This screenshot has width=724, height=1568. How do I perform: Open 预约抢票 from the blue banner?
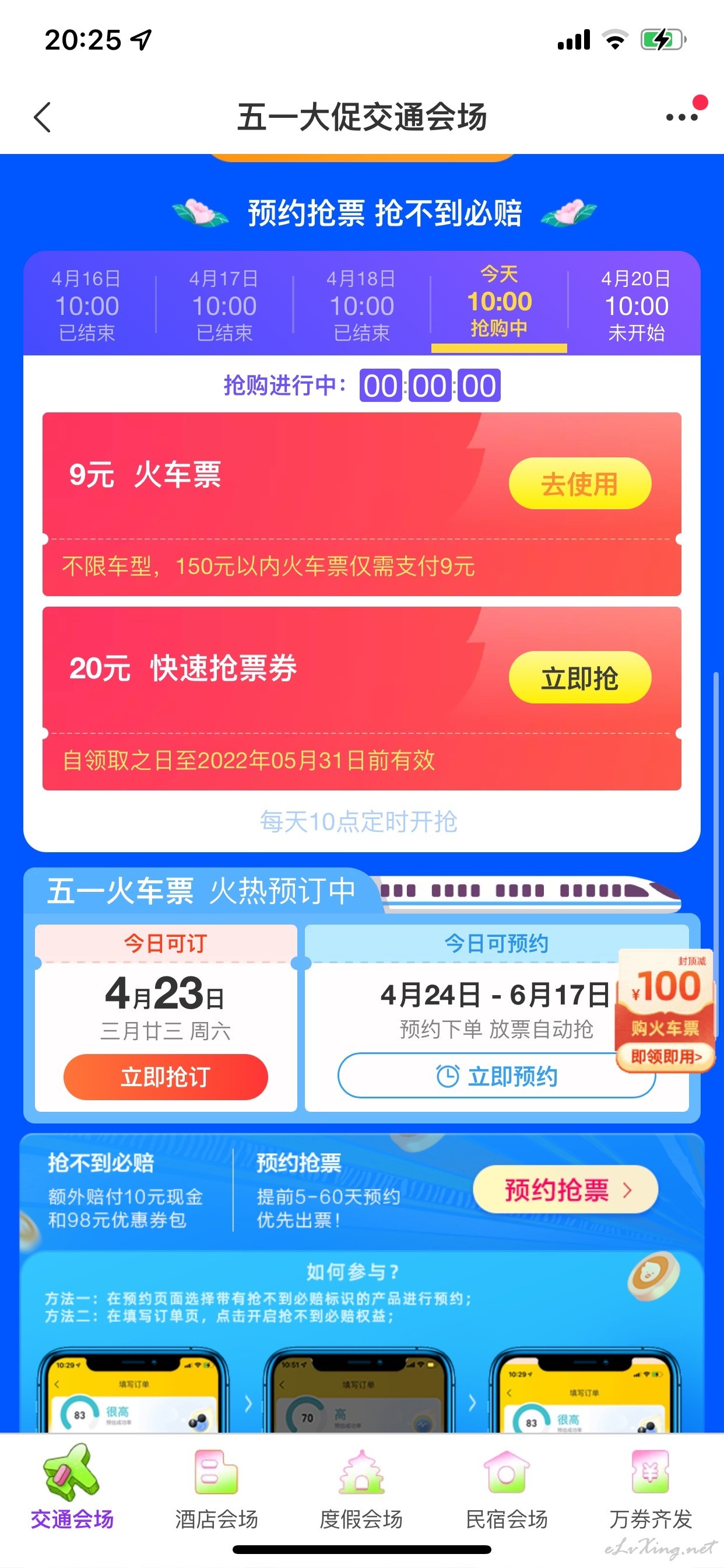click(565, 1189)
